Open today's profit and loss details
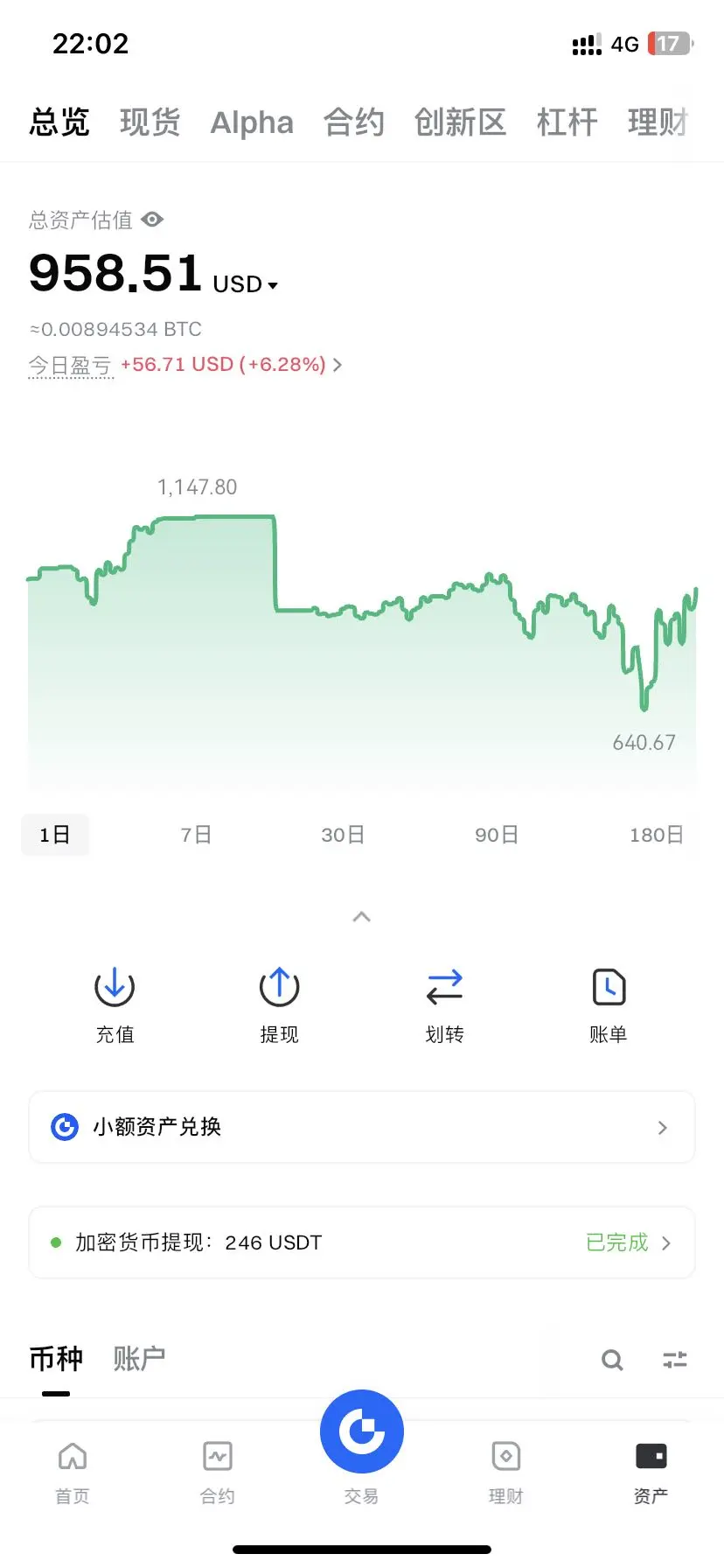The width and height of the screenshot is (724, 1568). click(x=230, y=364)
